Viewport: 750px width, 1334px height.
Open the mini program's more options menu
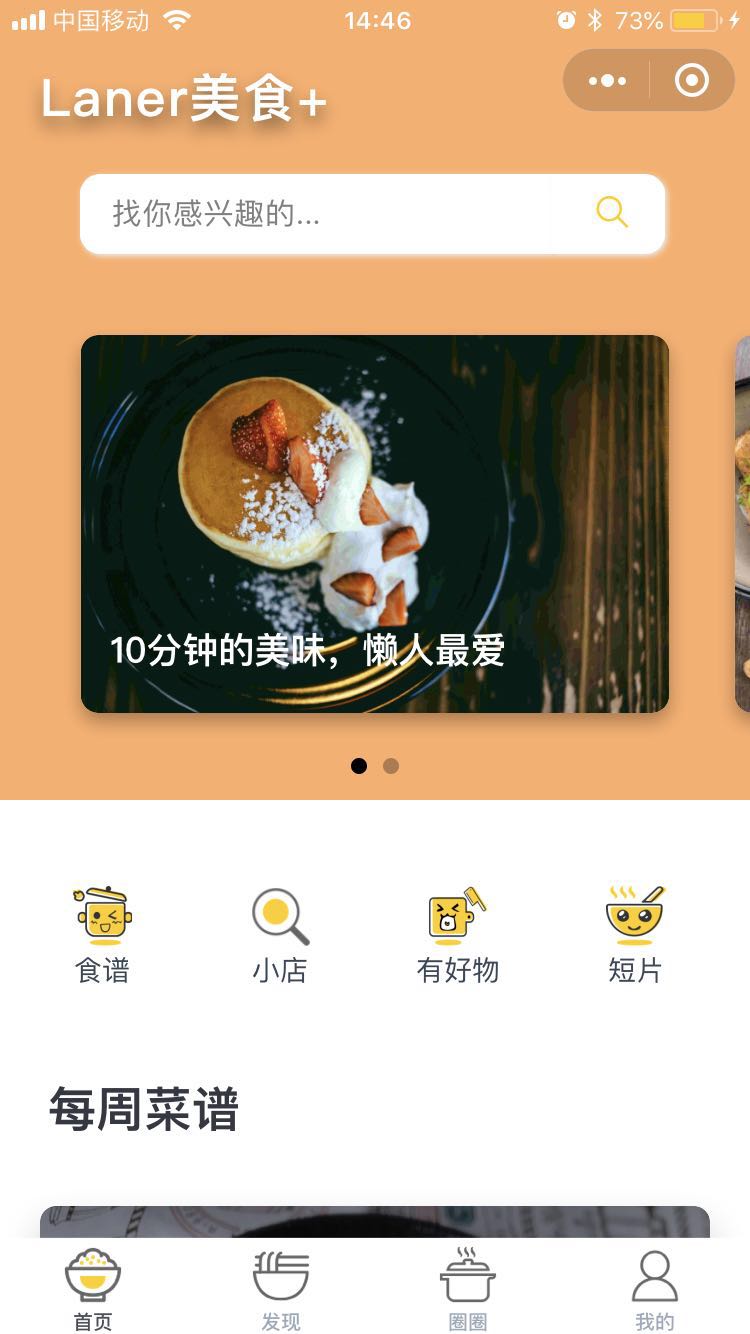(x=607, y=81)
